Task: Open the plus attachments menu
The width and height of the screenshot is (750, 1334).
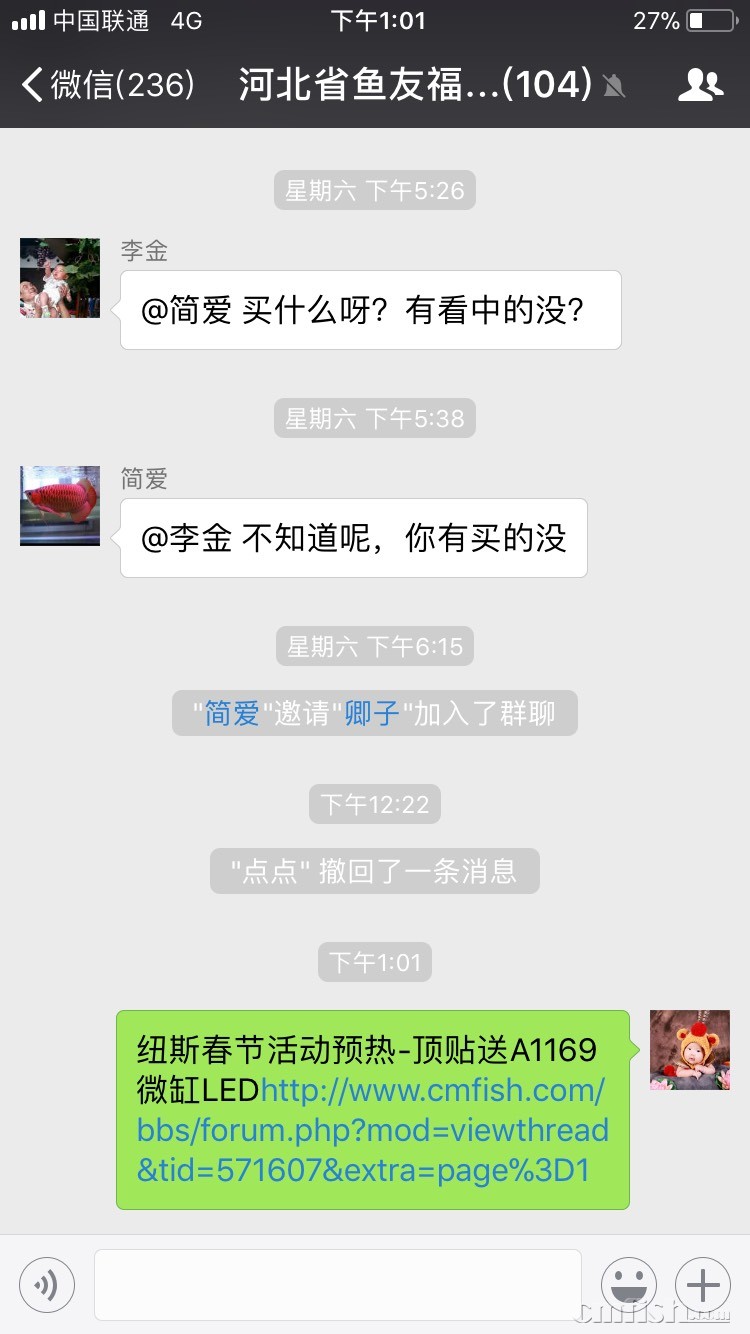Action: (x=703, y=1285)
